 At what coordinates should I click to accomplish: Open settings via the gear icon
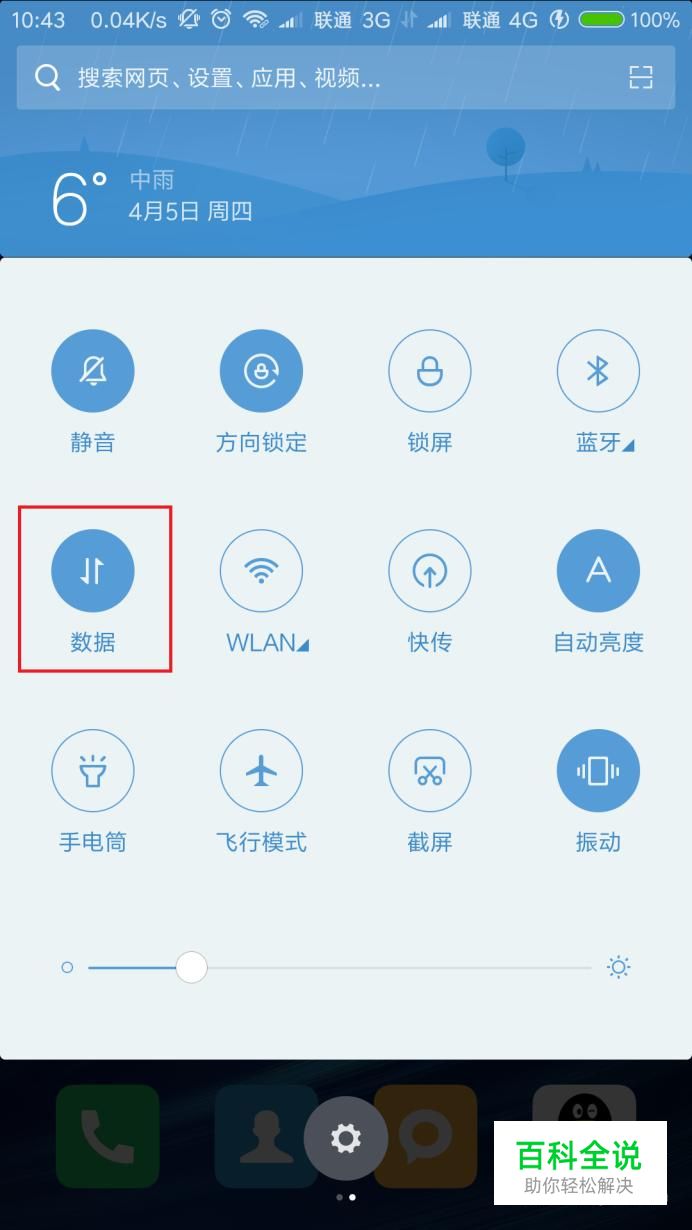[346, 1138]
